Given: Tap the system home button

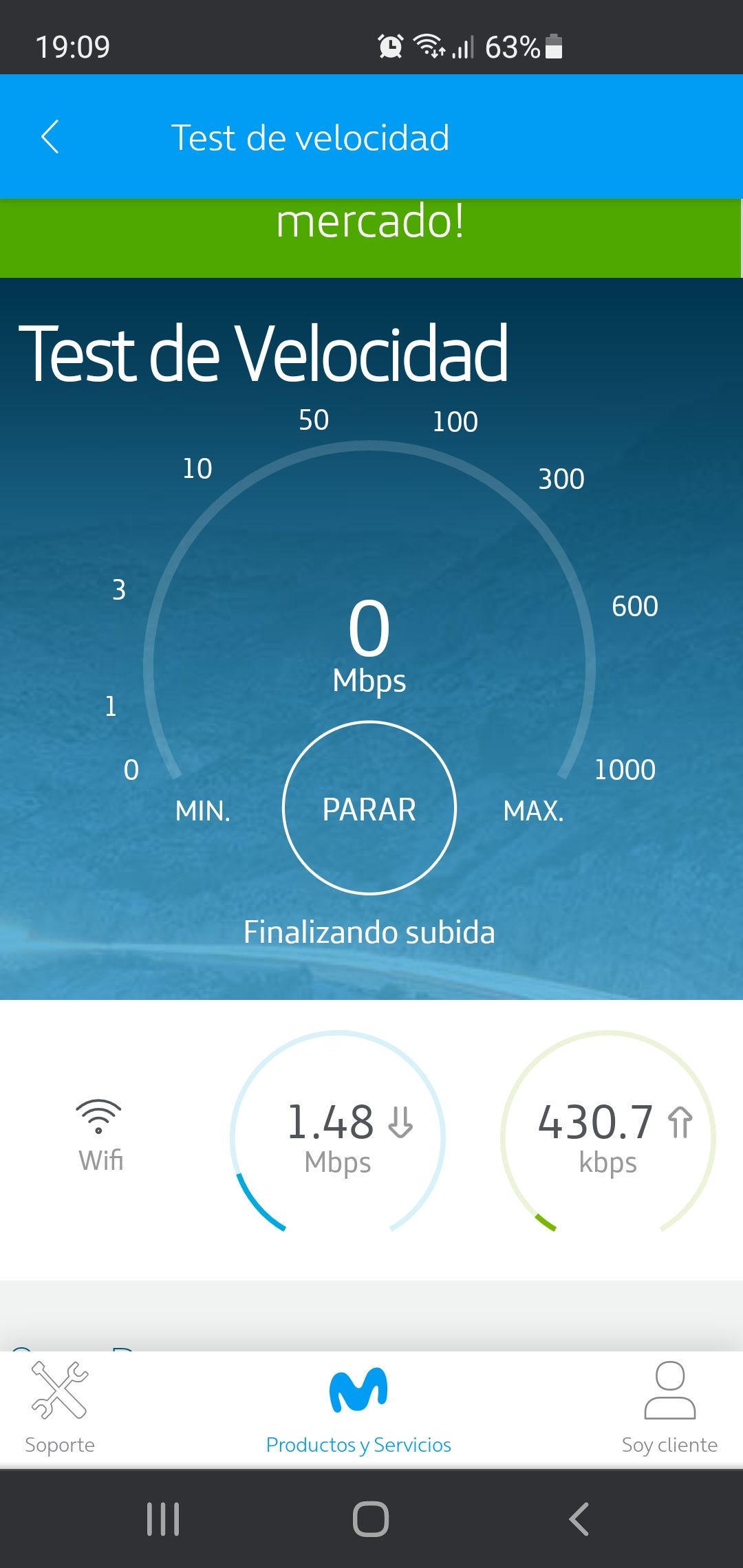Looking at the screenshot, I should [371, 1518].
